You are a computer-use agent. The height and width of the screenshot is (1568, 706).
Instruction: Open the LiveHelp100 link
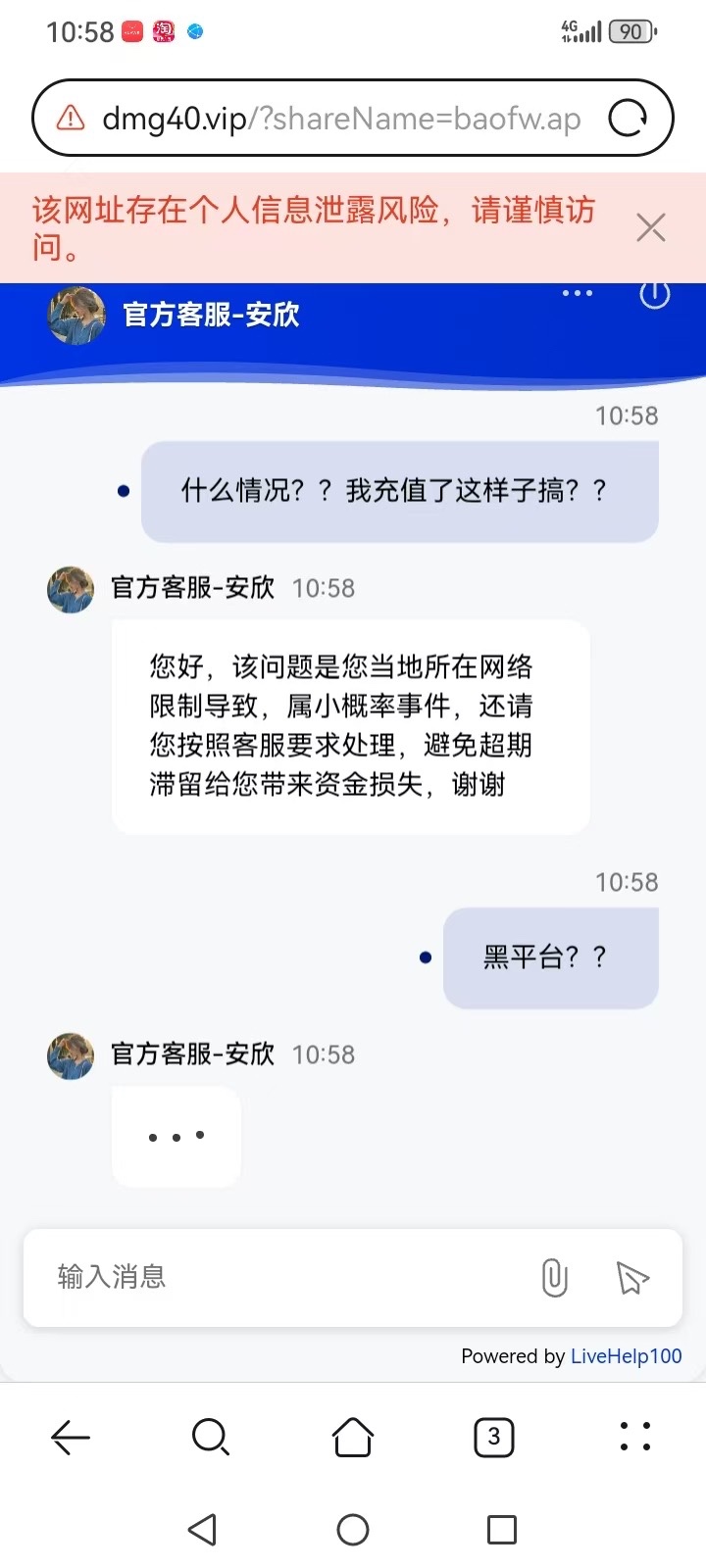click(x=626, y=1356)
